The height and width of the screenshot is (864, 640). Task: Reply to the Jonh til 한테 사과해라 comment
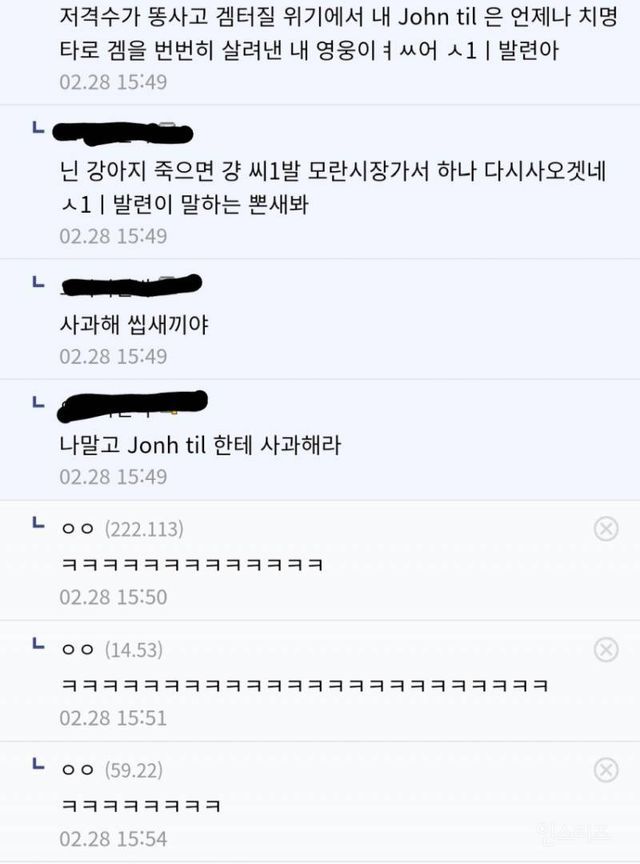click(200, 445)
